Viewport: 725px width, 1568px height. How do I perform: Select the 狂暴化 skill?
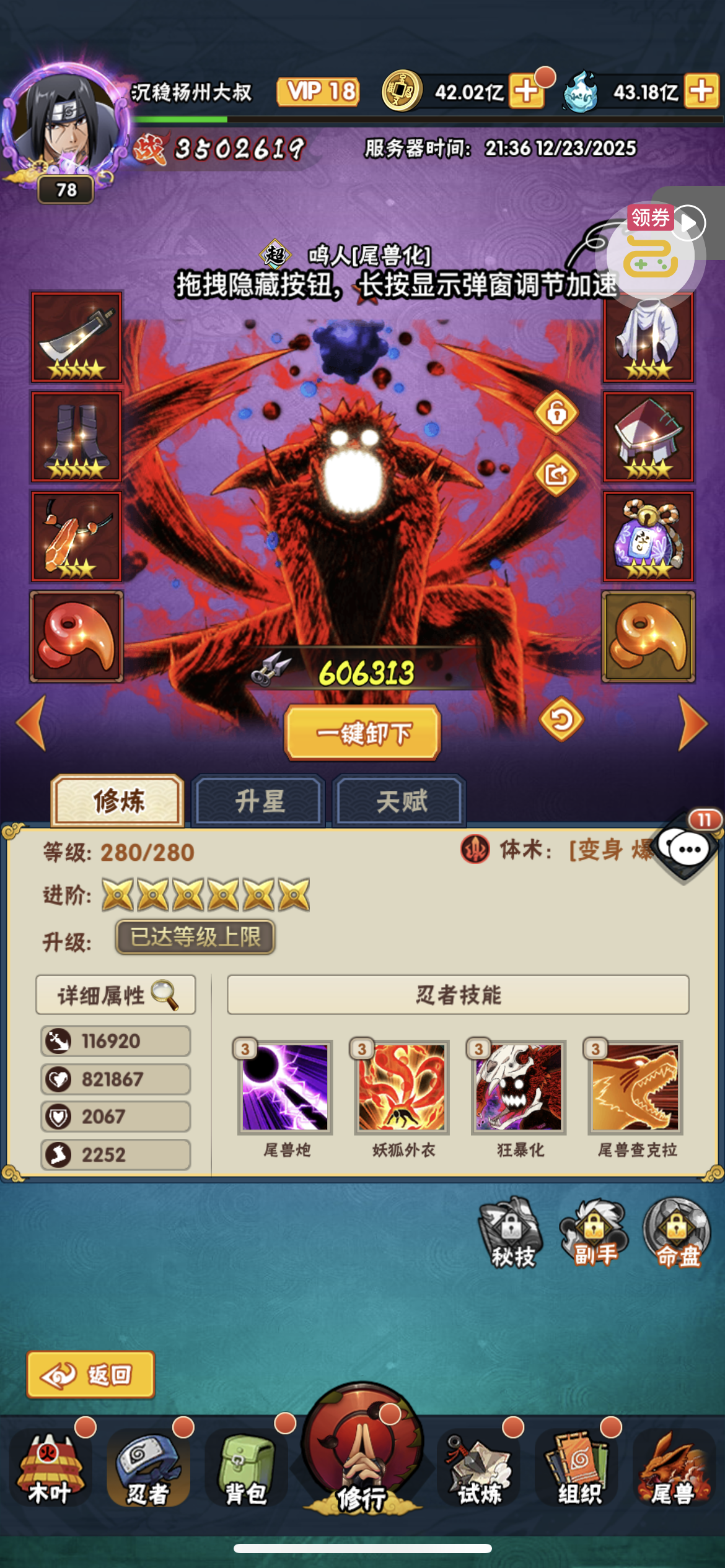point(519,1087)
